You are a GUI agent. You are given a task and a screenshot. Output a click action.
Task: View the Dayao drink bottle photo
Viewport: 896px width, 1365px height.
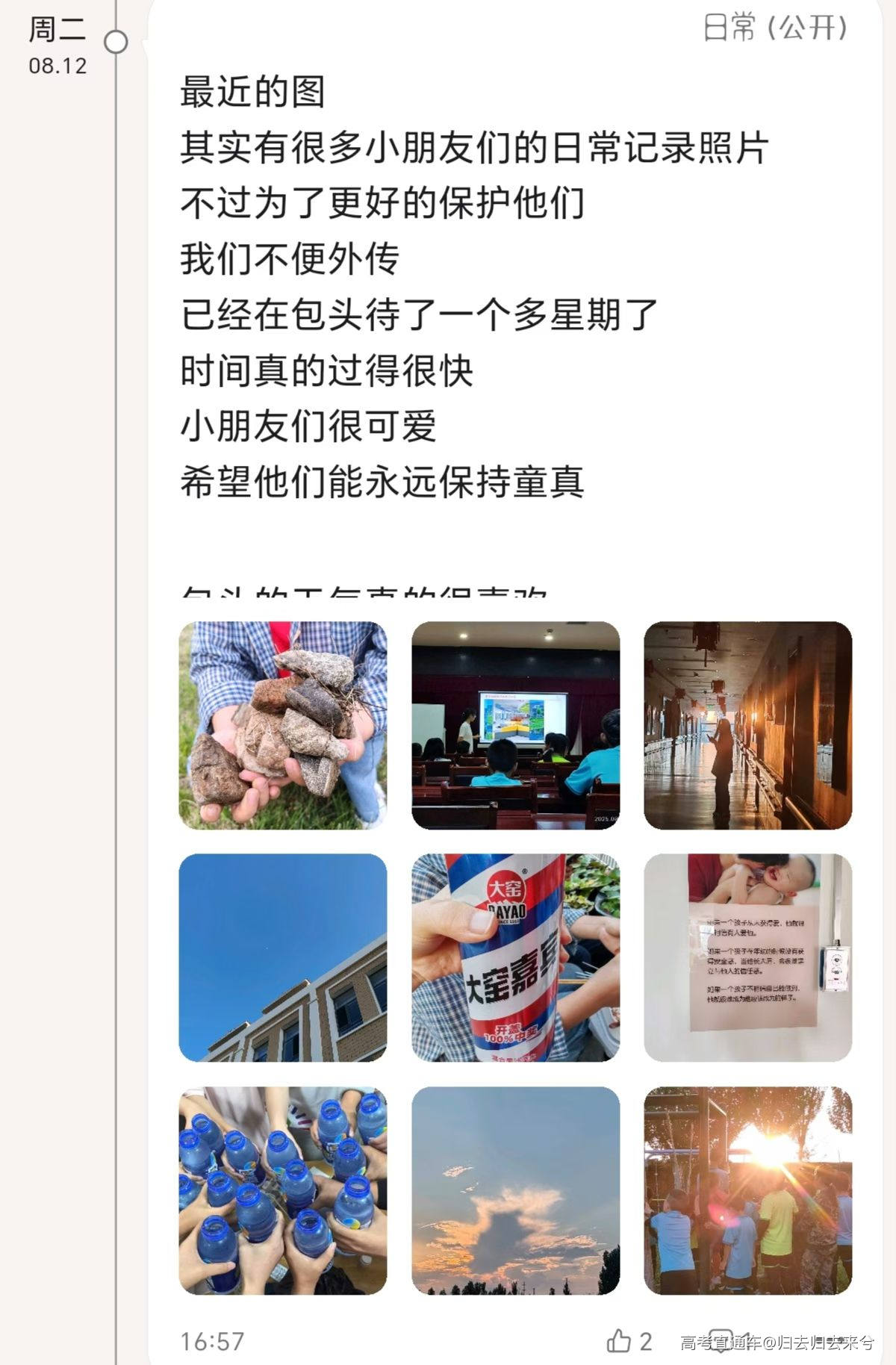[515, 957]
